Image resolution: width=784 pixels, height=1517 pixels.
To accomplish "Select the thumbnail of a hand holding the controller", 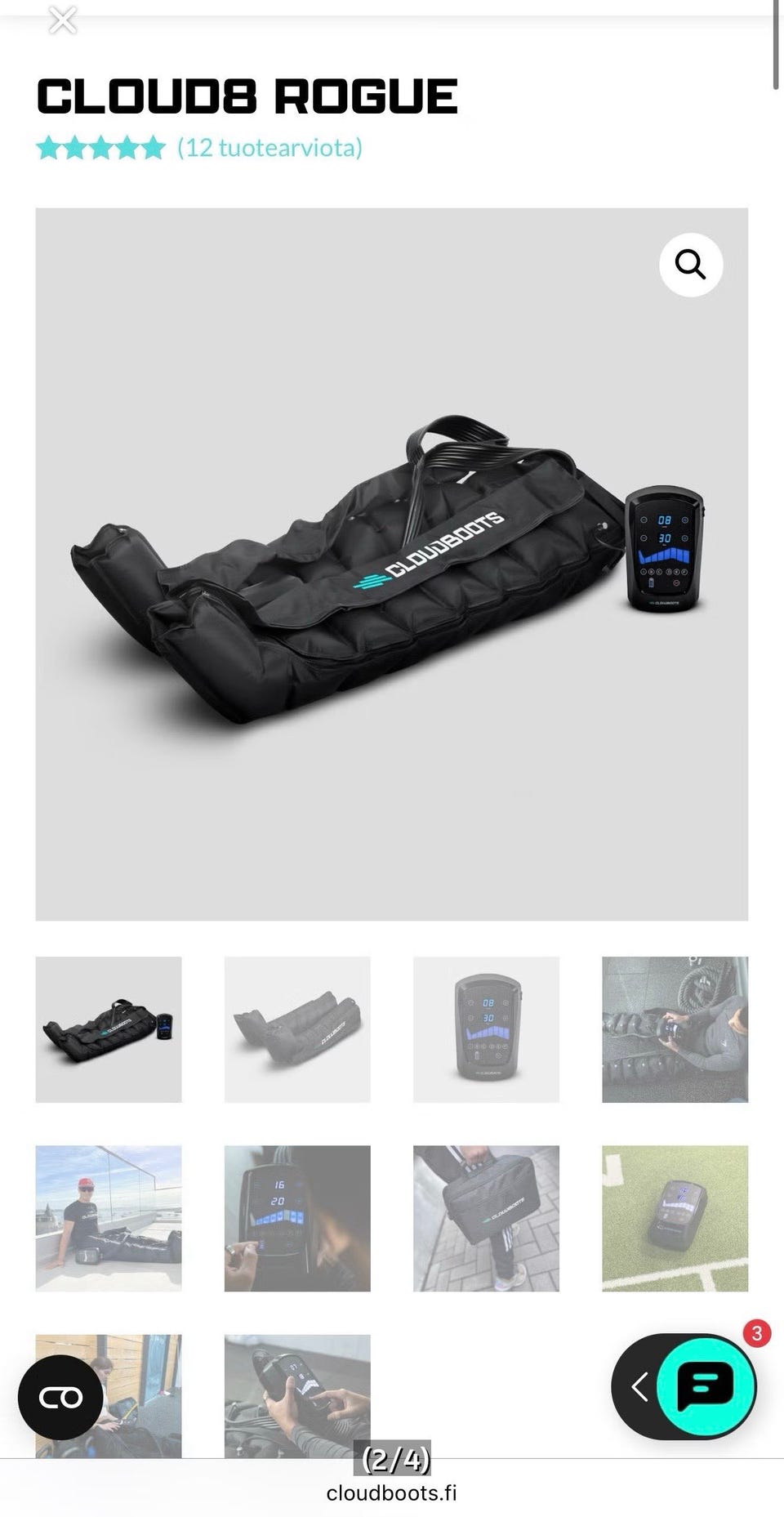I will (297, 1395).
